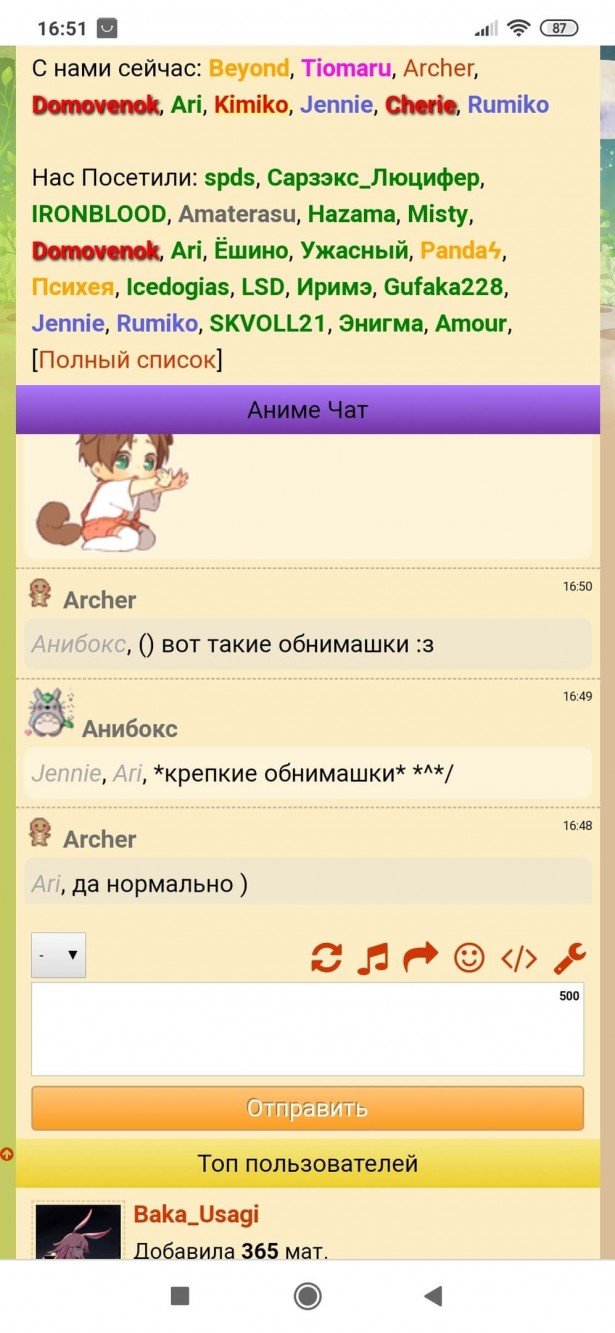Tap the forward arrow icon

point(420,958)
